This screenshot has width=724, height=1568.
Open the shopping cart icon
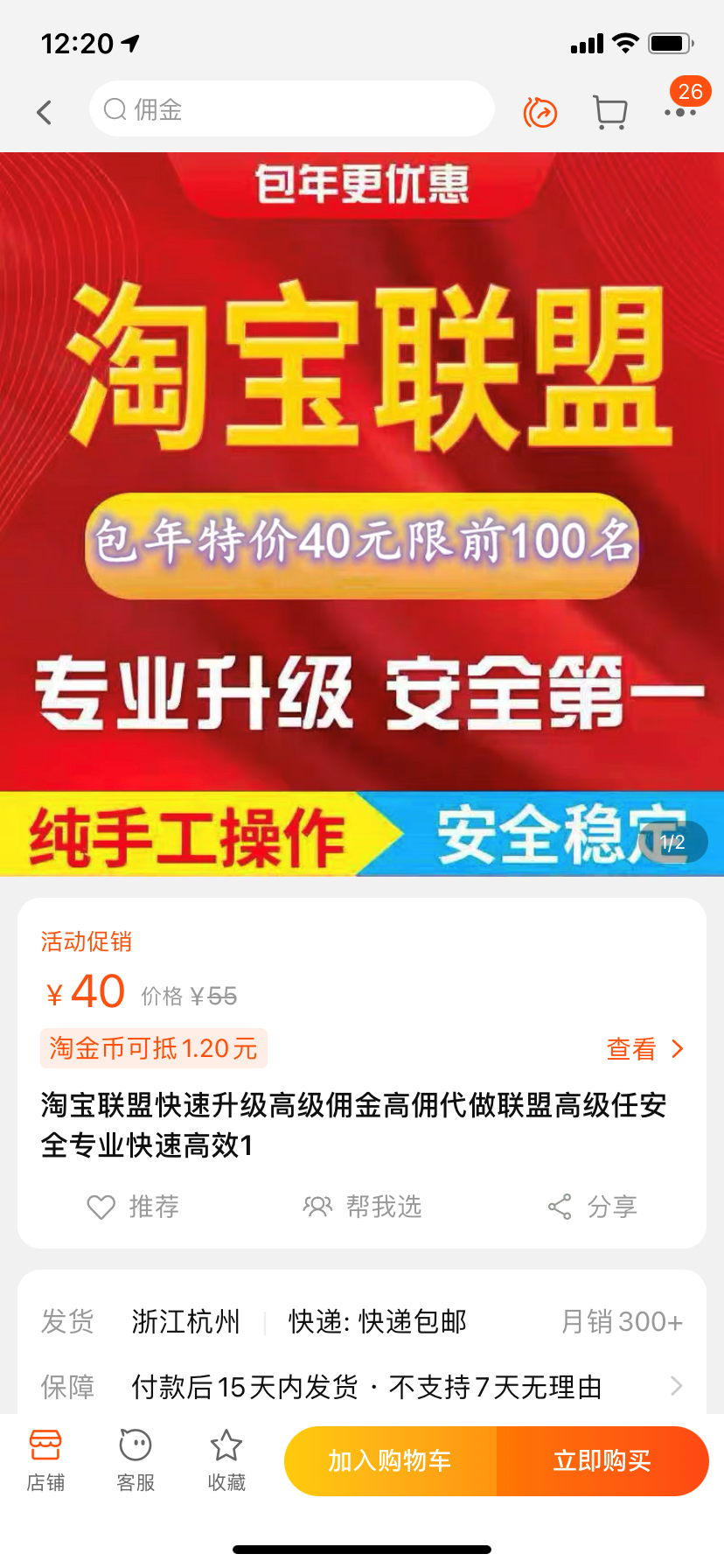609,112
